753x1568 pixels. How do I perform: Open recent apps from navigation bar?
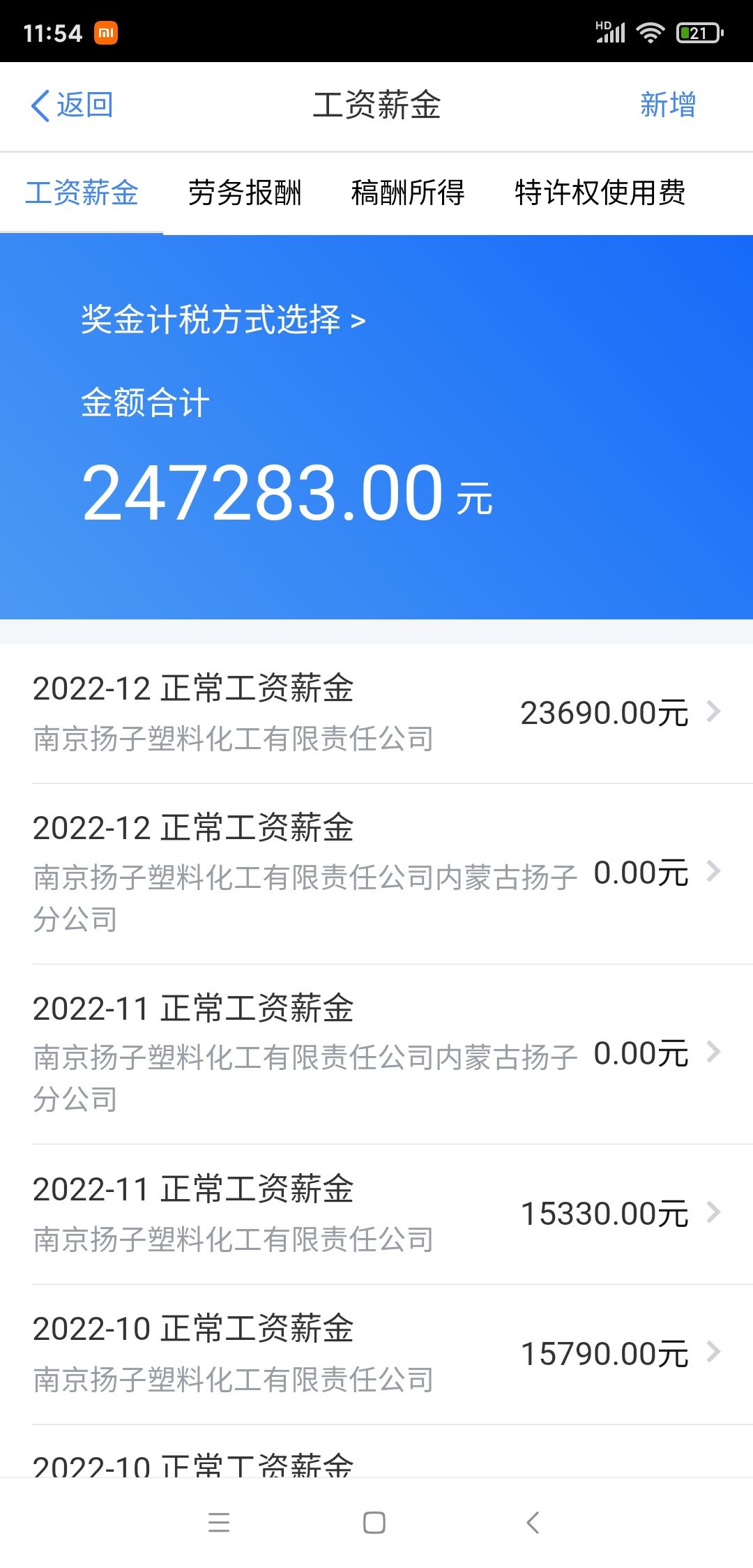coord(219,1522)
